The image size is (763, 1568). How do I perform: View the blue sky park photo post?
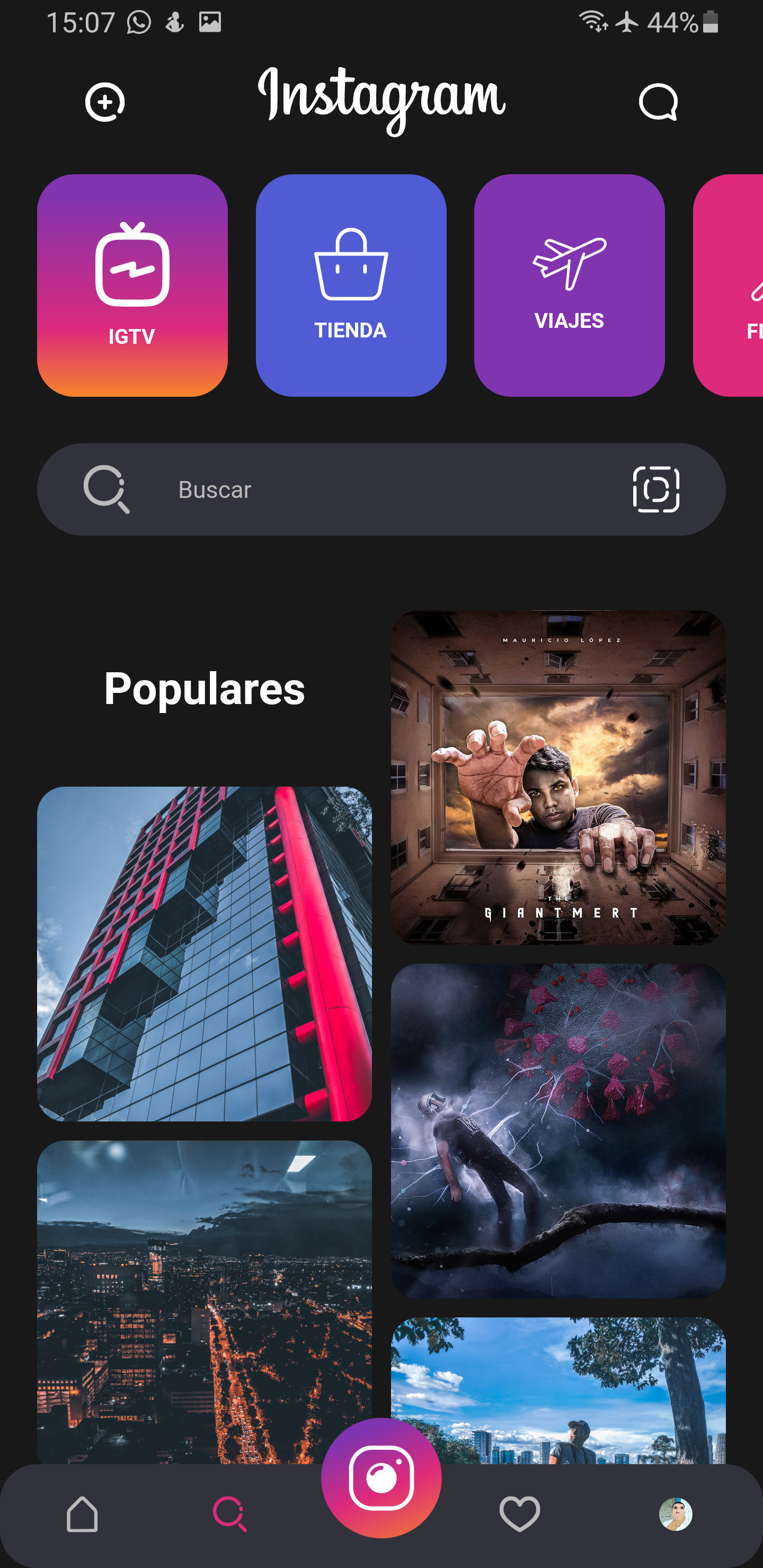558,1390
